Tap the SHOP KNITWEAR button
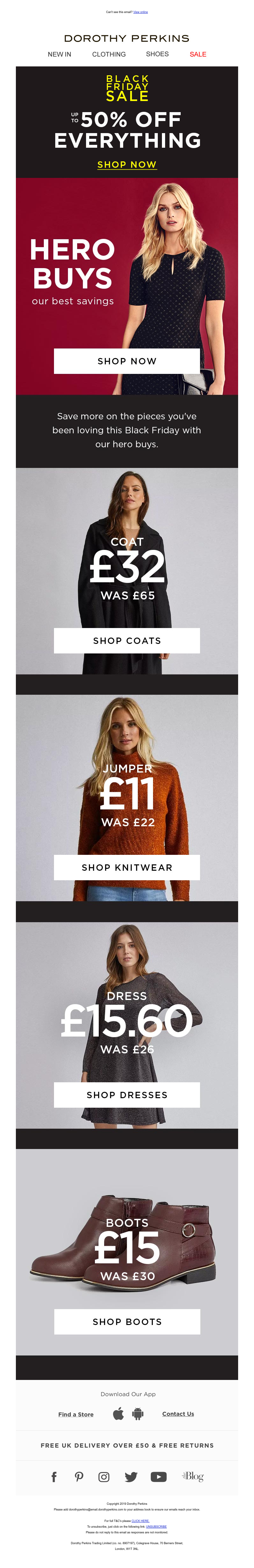Viewport: 254px width, 1568px height. [127, 868]
